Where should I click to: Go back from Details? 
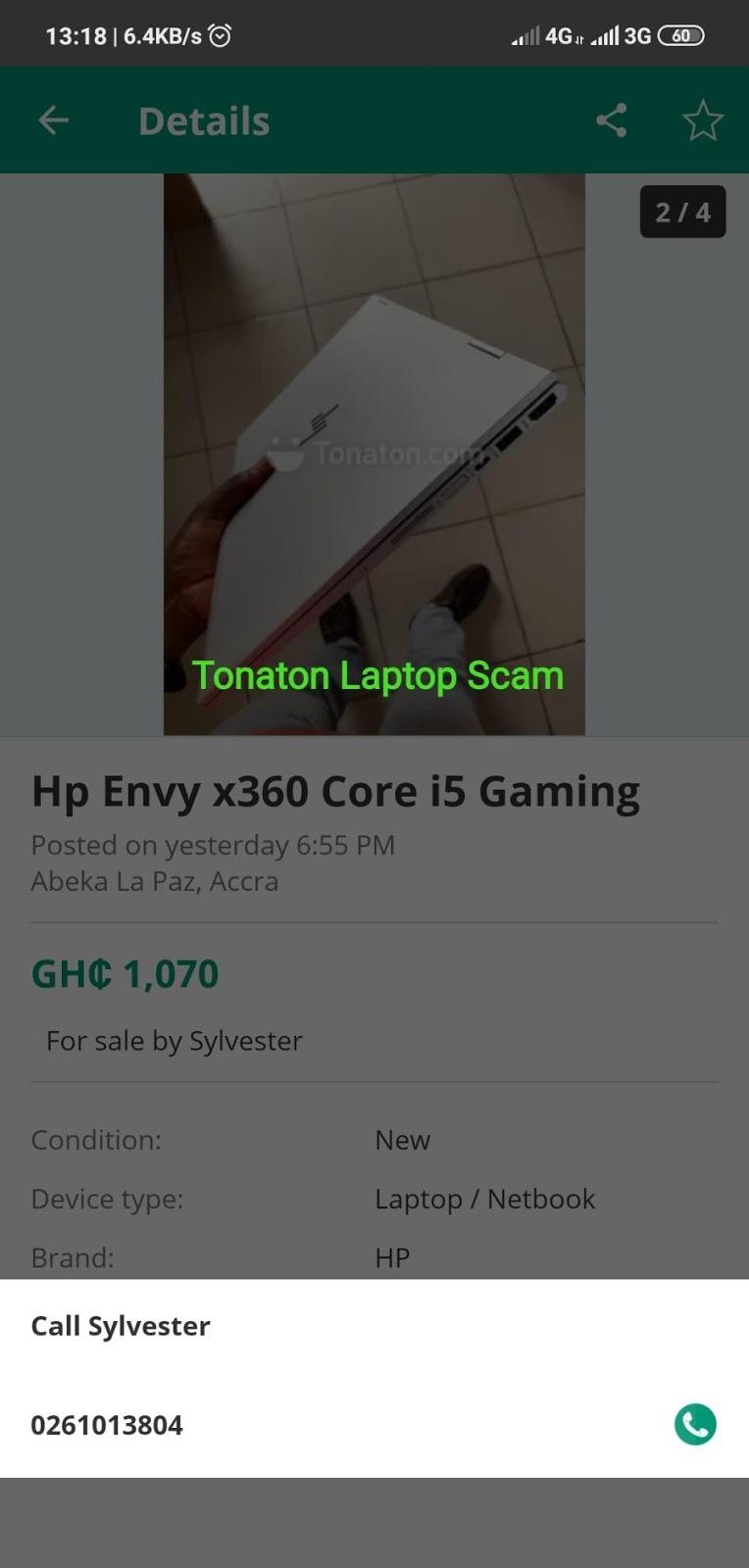[53, 121]
